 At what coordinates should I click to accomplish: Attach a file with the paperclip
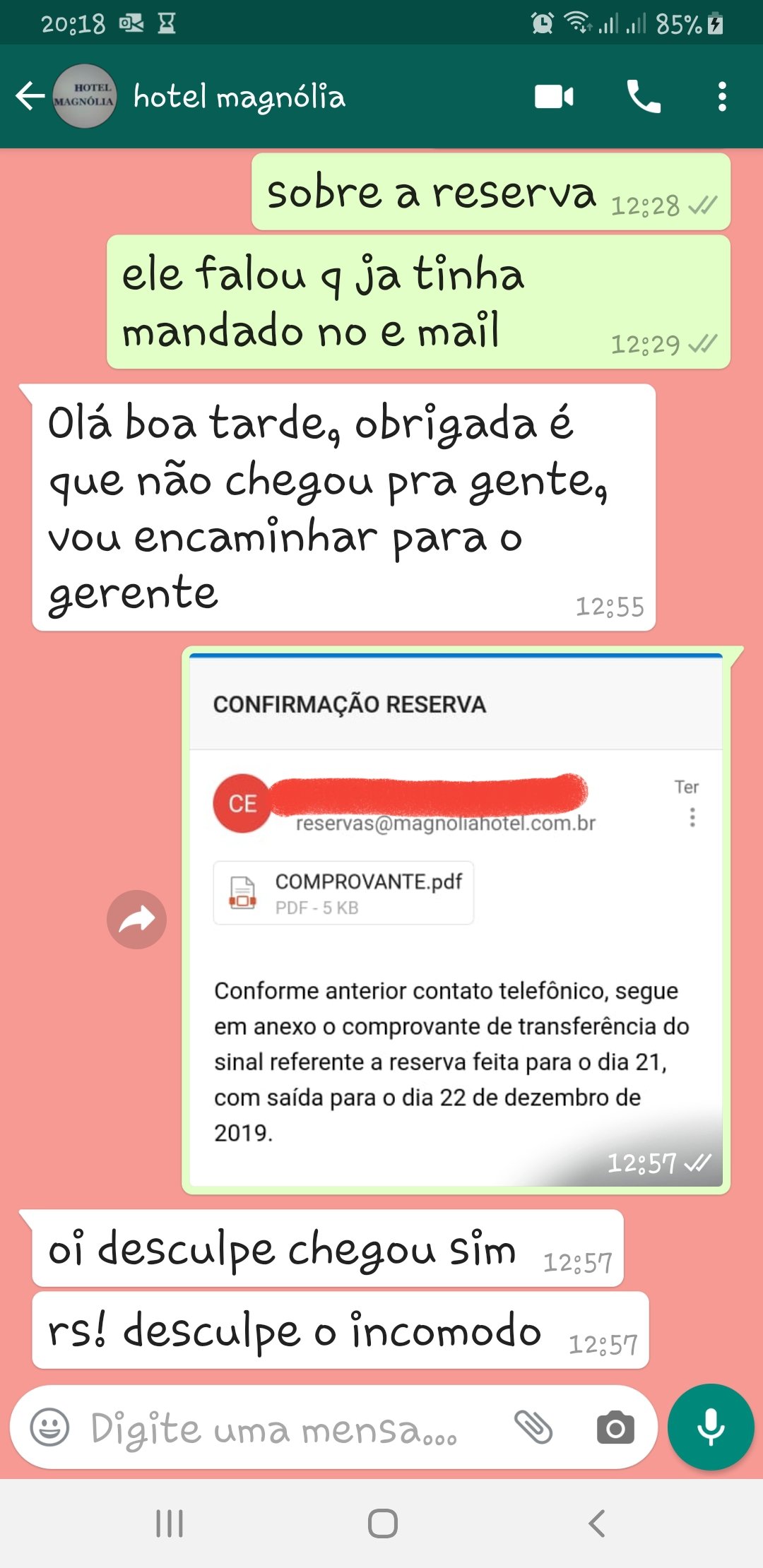[533, 1427]
